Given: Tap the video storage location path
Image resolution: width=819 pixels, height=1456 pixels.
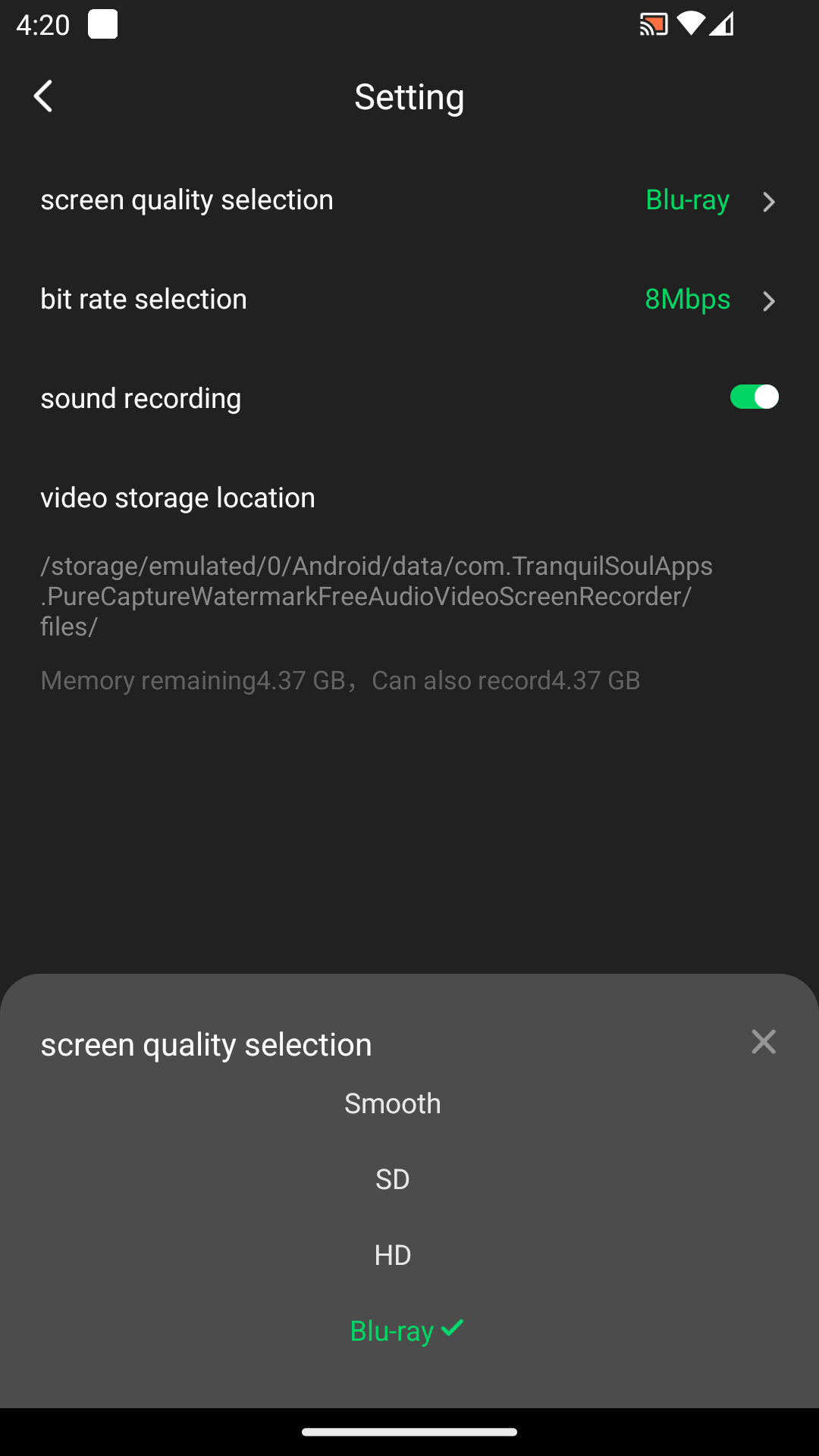Looking at the screenshot, I should pyautogui.click(x=377, y=596).
